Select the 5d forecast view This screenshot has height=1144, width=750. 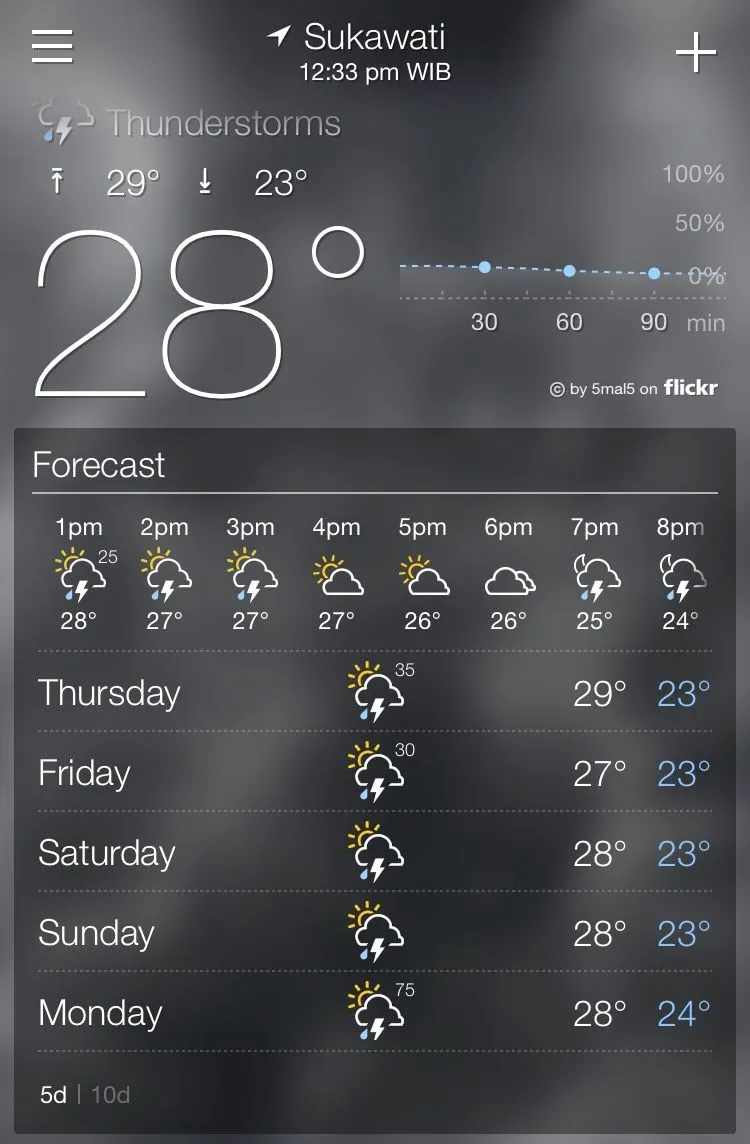[53, 1095]
